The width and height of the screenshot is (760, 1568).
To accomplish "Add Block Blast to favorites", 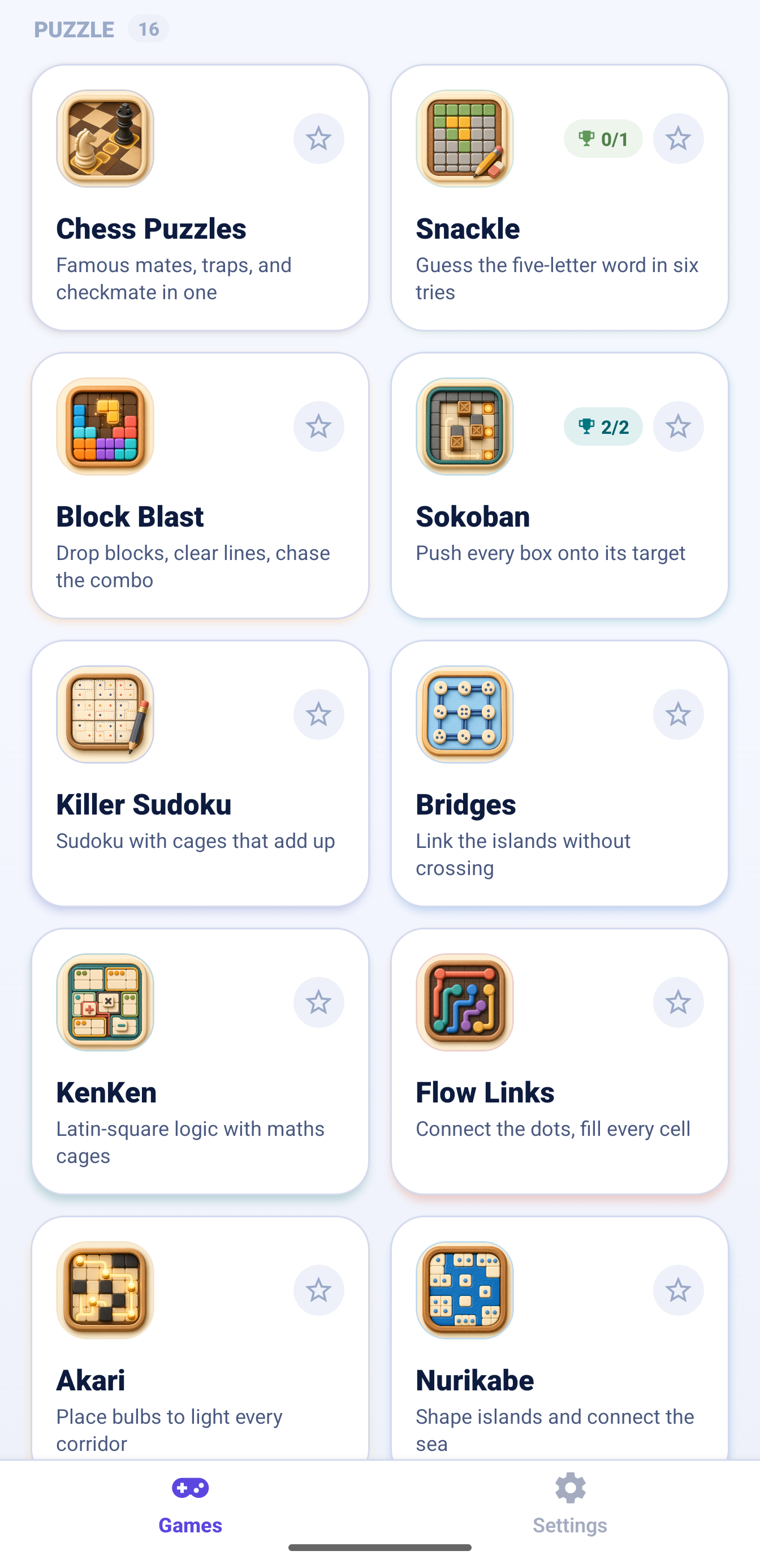I will pyautogui.click(x=318, y=427).
